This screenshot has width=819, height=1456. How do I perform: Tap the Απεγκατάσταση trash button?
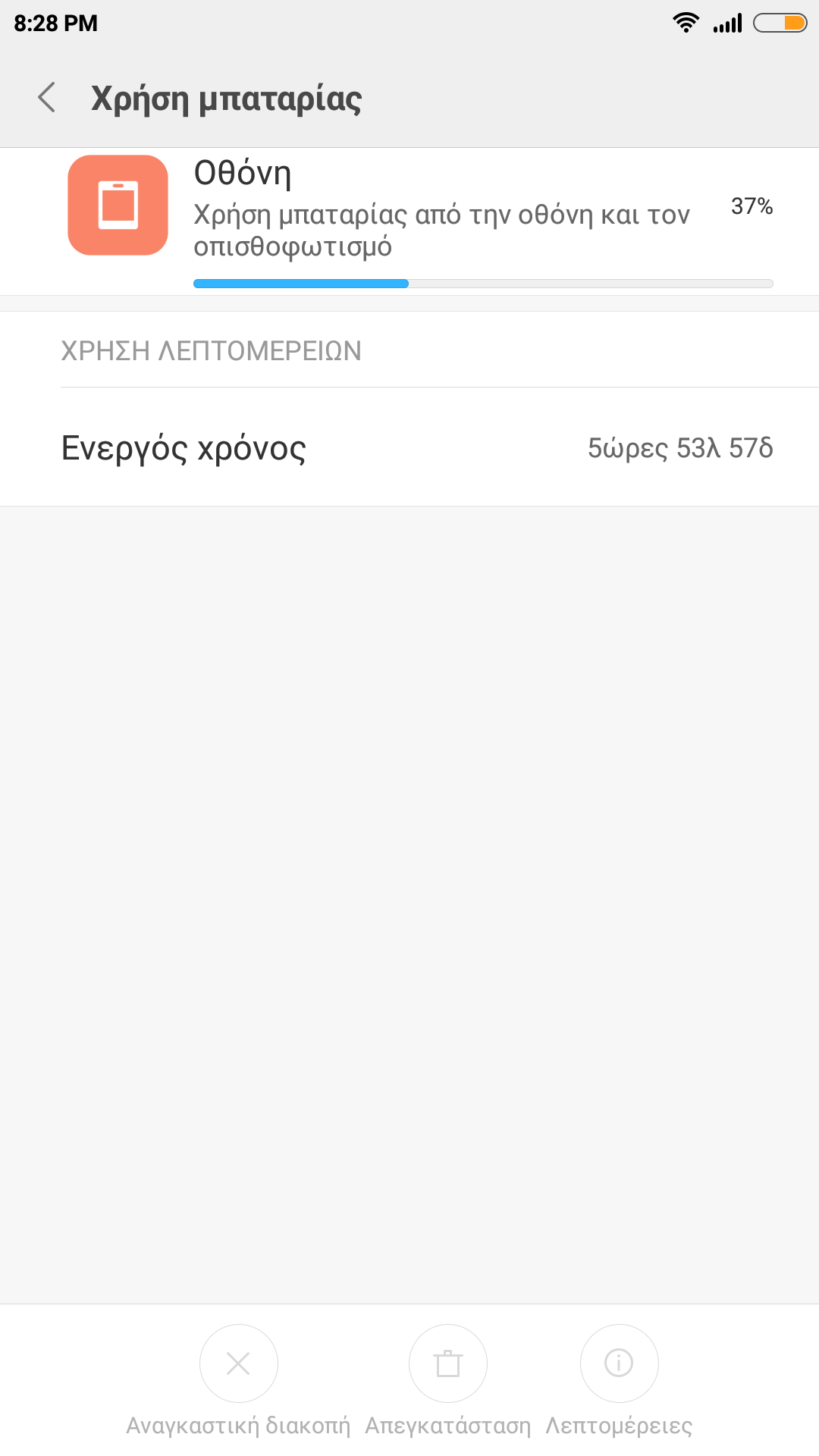point(447,1363)
